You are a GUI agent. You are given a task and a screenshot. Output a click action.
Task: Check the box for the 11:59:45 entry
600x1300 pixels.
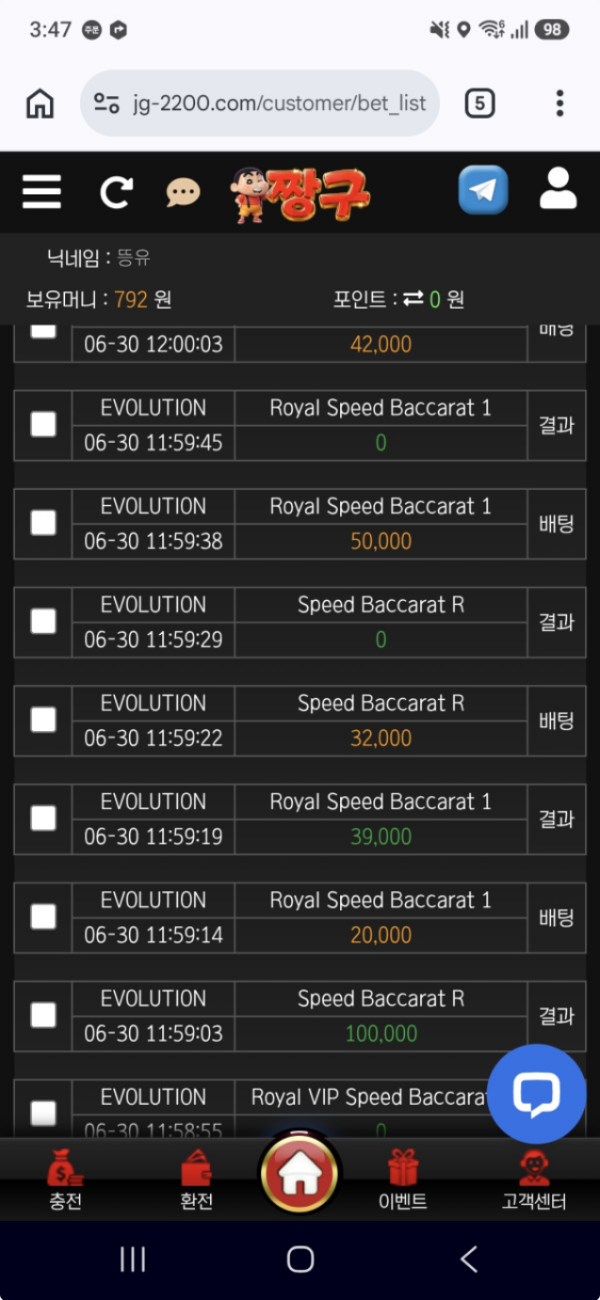pyautogui.click(x=43, y=425)
